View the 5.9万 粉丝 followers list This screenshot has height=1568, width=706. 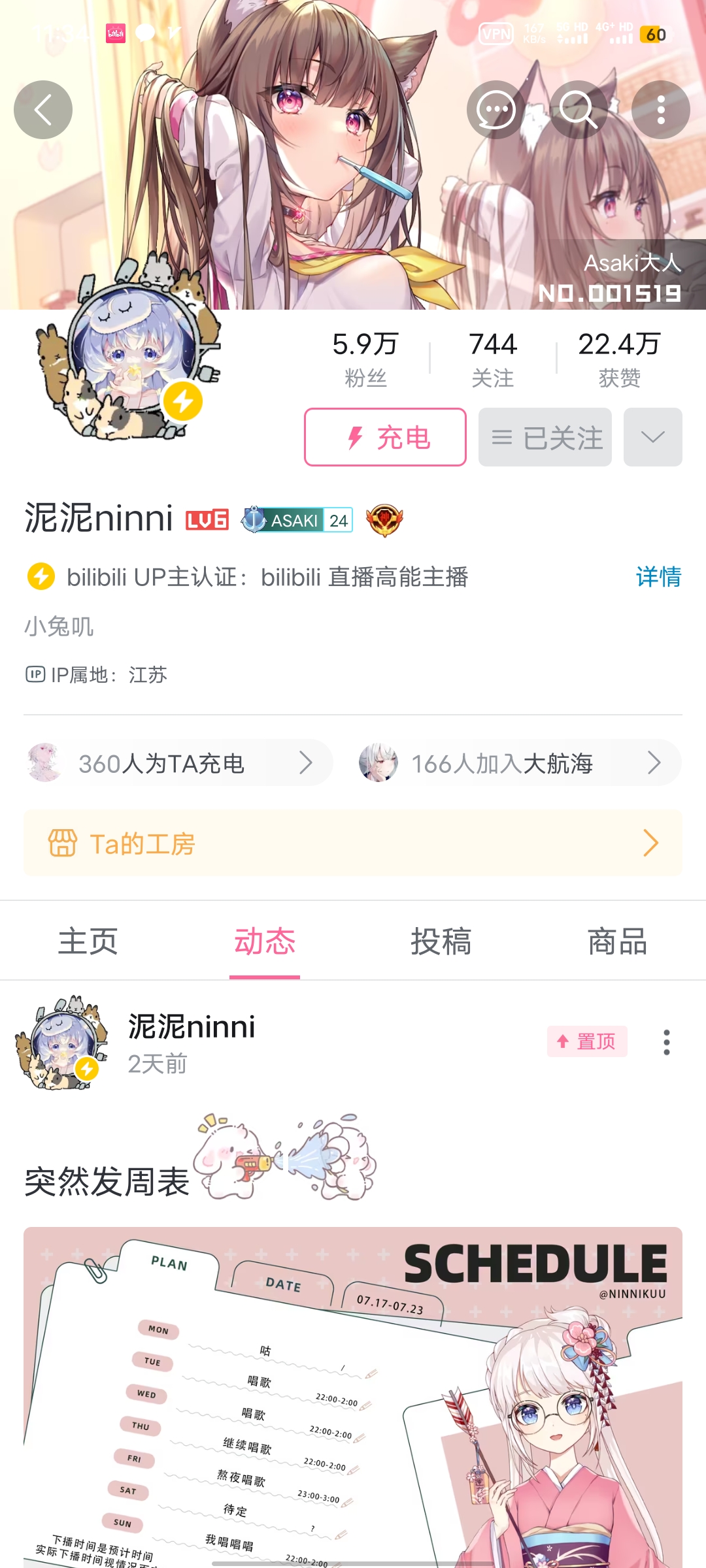[365, 358]
